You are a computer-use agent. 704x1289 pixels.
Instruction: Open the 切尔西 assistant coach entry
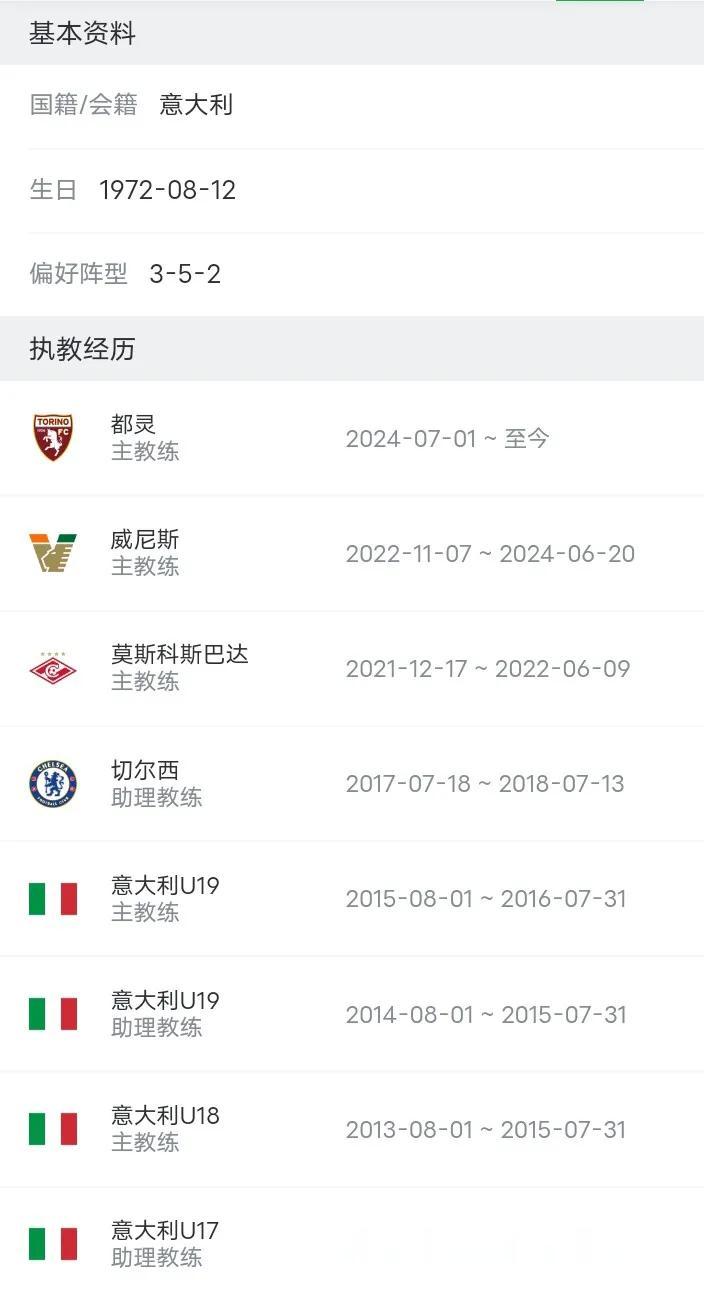point(352,783)
